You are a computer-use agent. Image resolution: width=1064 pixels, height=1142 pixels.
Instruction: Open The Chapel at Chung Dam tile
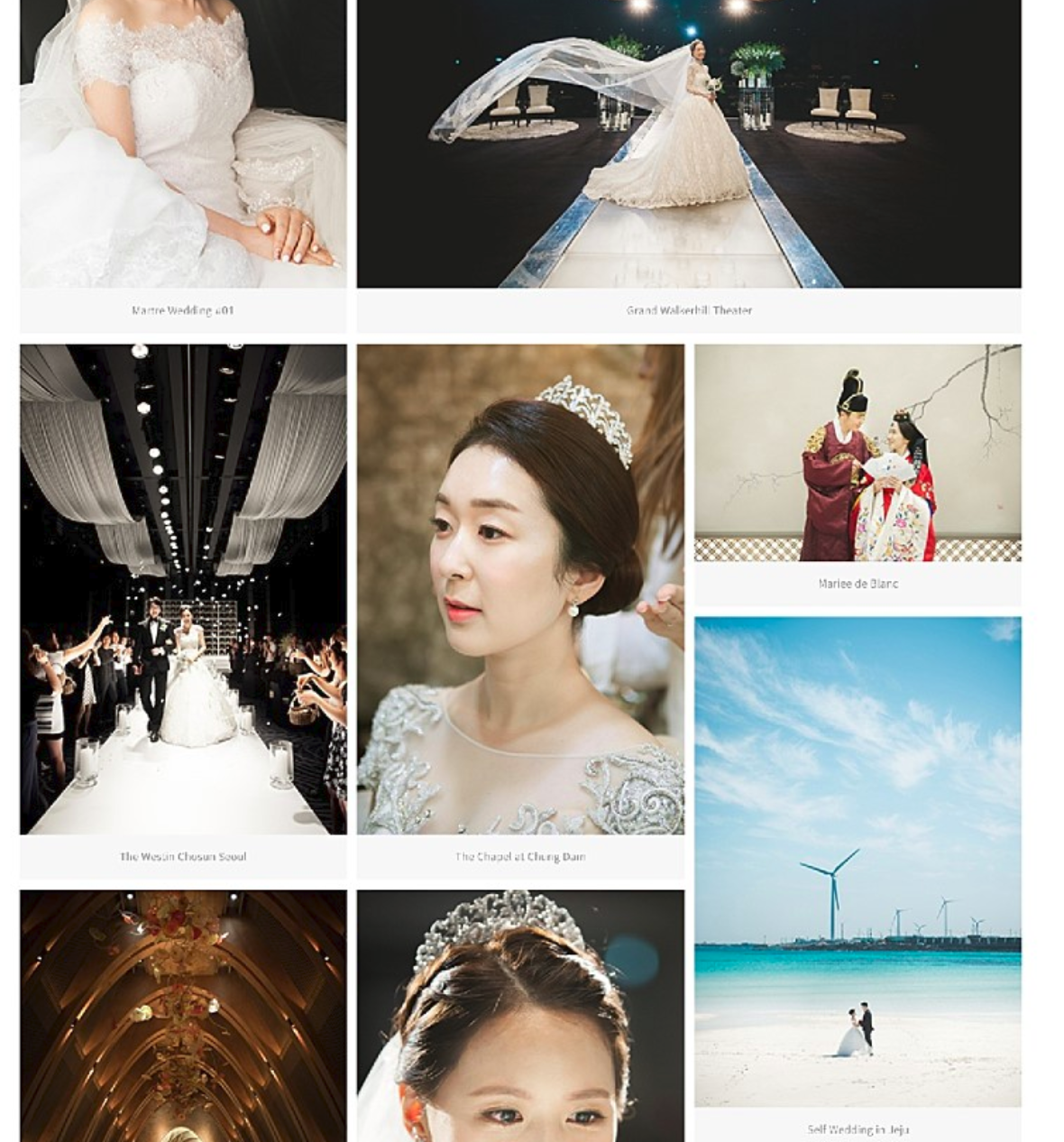tap(520, 589)
